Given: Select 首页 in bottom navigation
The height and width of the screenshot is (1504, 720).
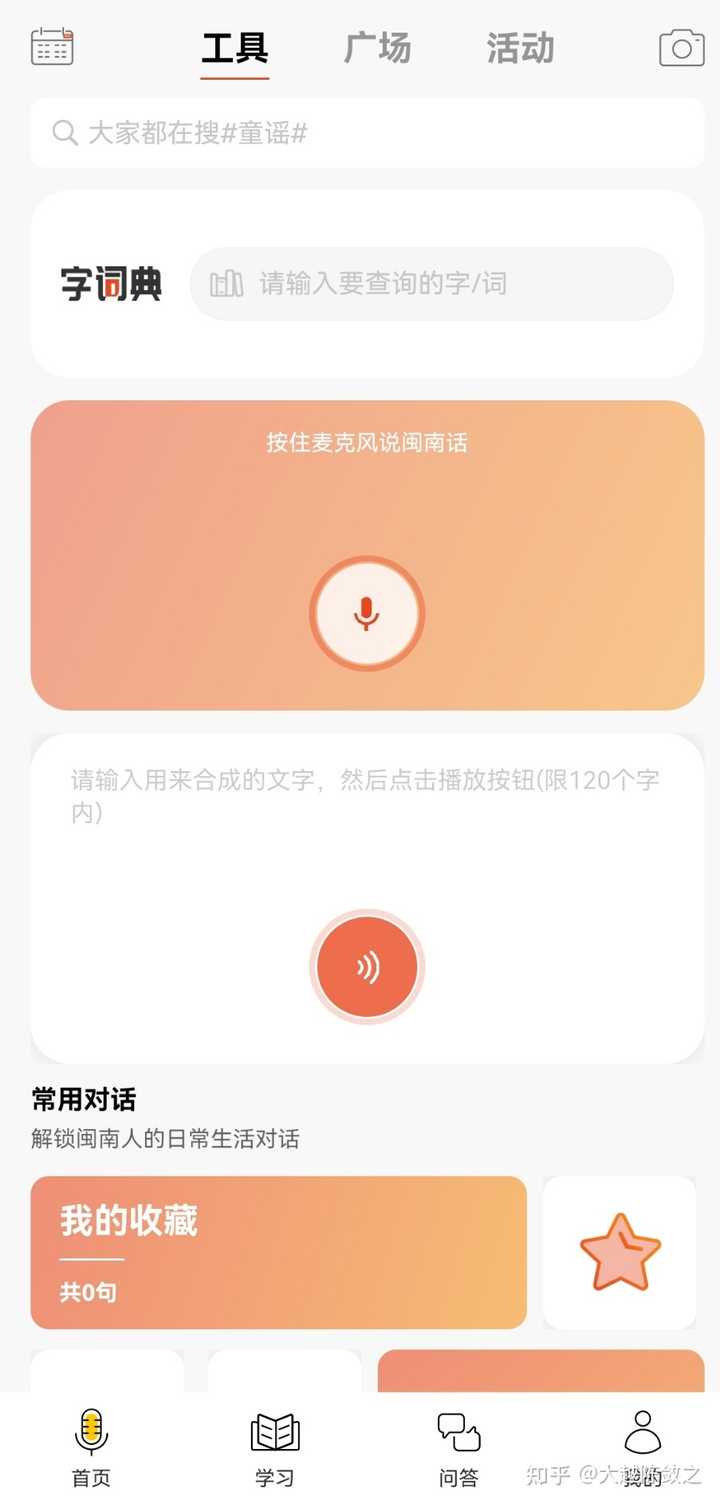Looking at the screenshot, I should (91, 1449).
